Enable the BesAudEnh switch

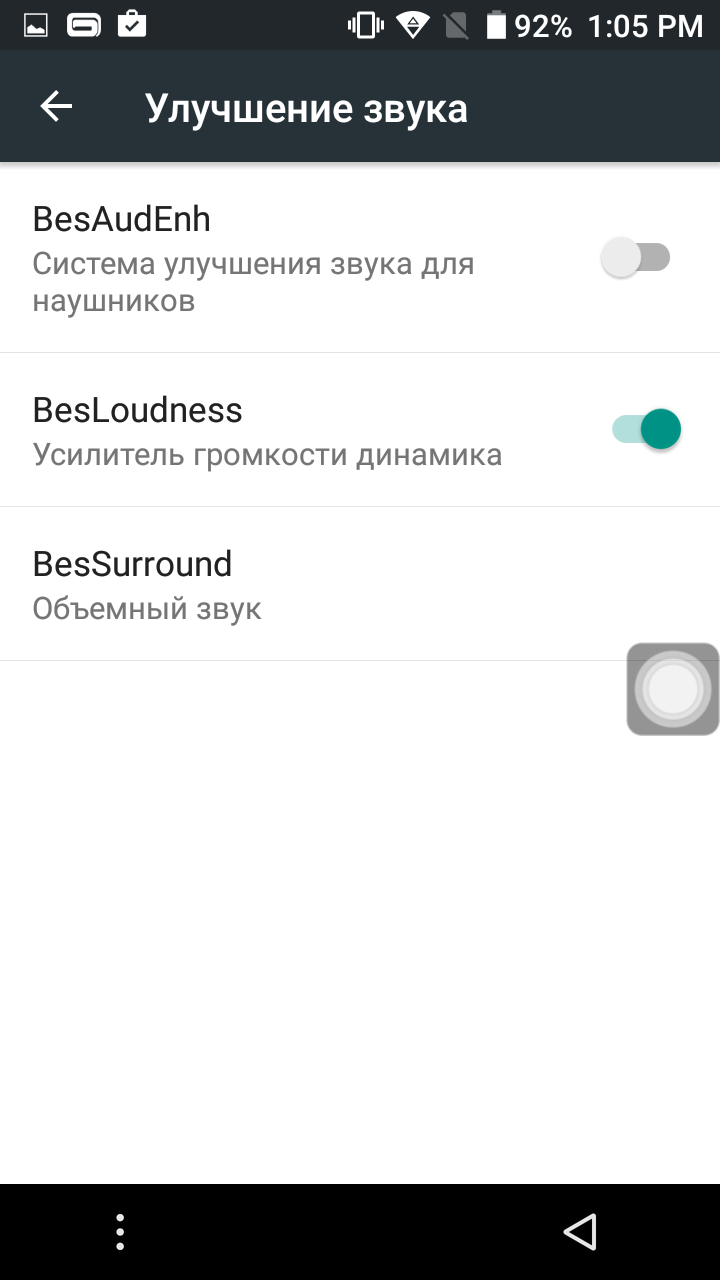pos(636,258)
